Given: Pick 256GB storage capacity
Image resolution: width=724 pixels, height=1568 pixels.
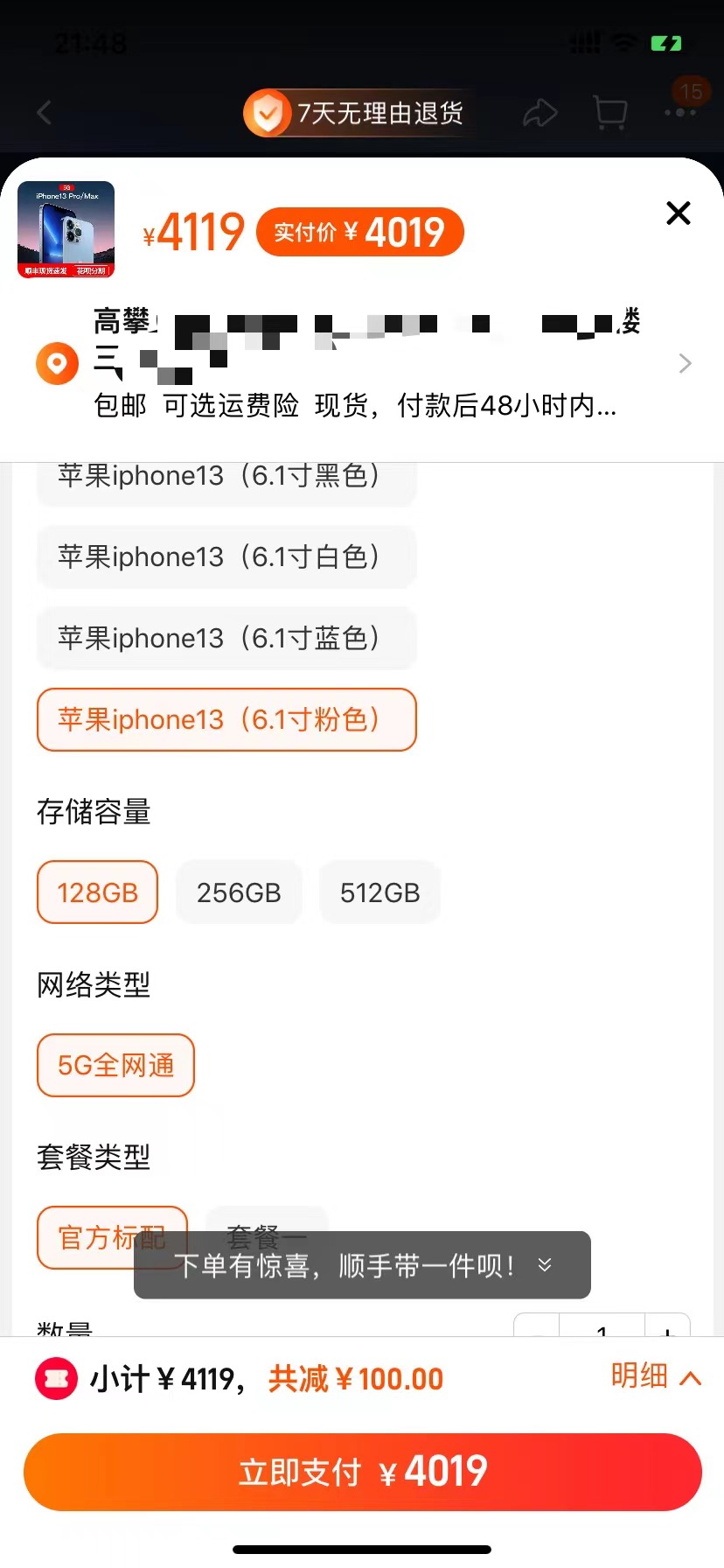Looking at the screenshot, I should [239, 892].
